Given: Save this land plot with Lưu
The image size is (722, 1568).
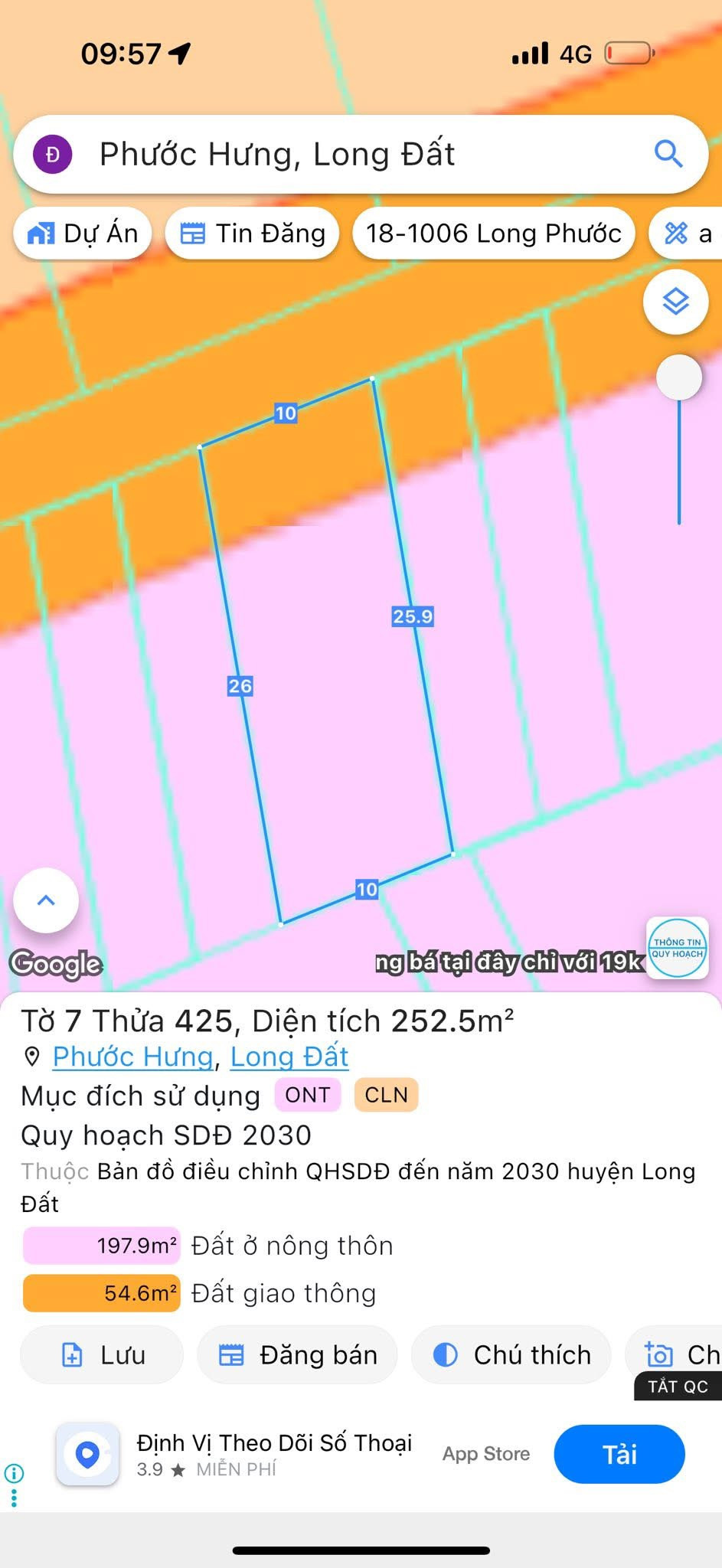Looking at the screenshot, I should pos(103,1354).
